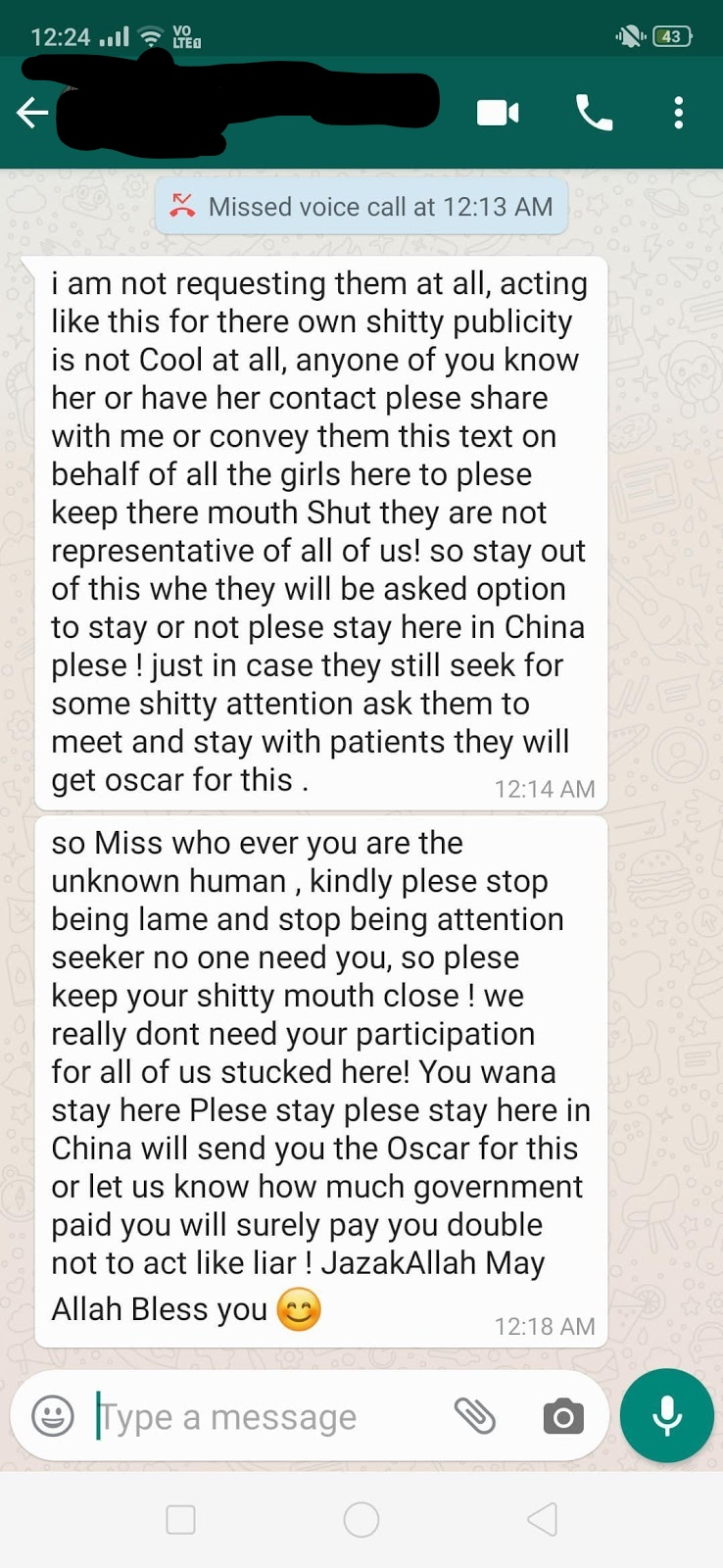Go back to the chat list
This screenshot has width=723, height=1568.
pos(32,114)
